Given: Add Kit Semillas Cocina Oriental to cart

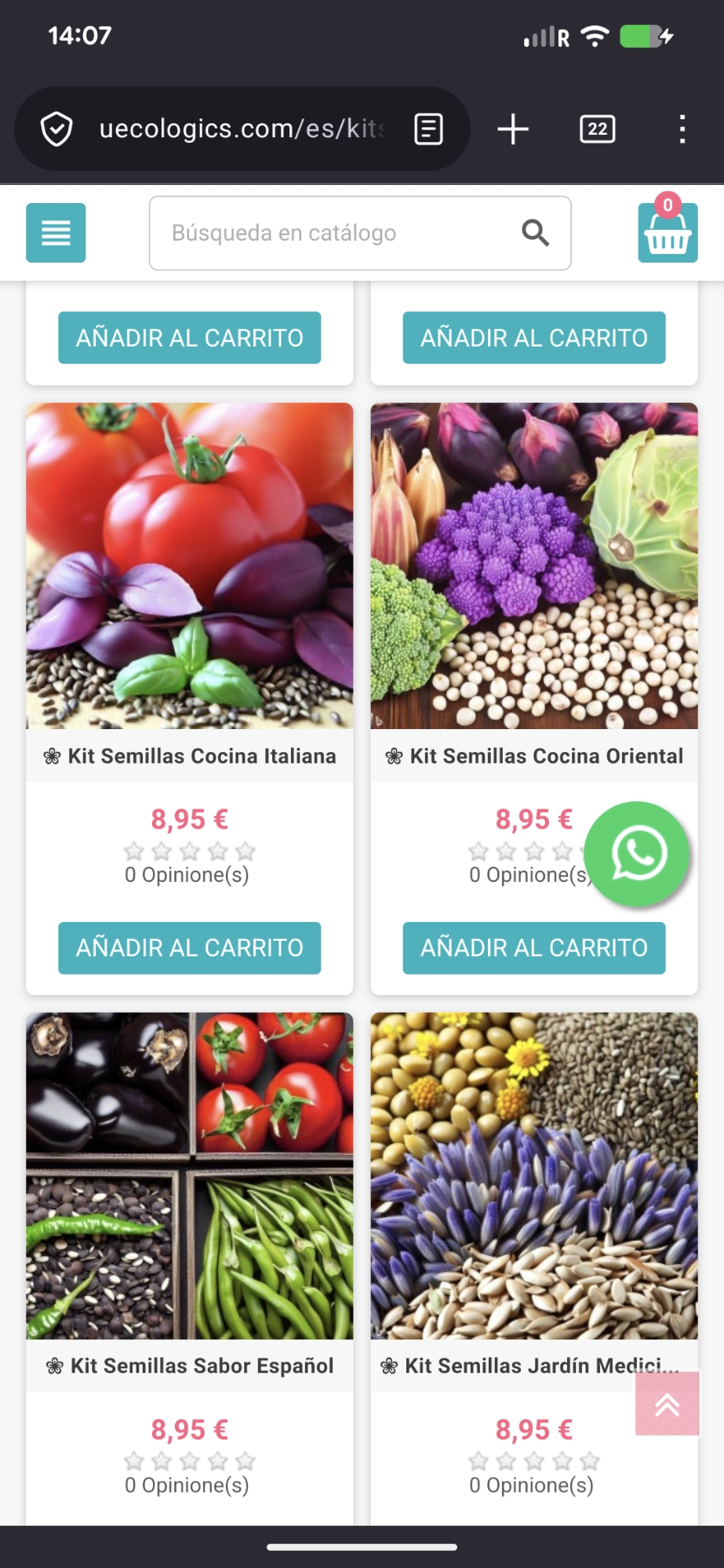Looking at the screenshot, I should coord(533,948).
